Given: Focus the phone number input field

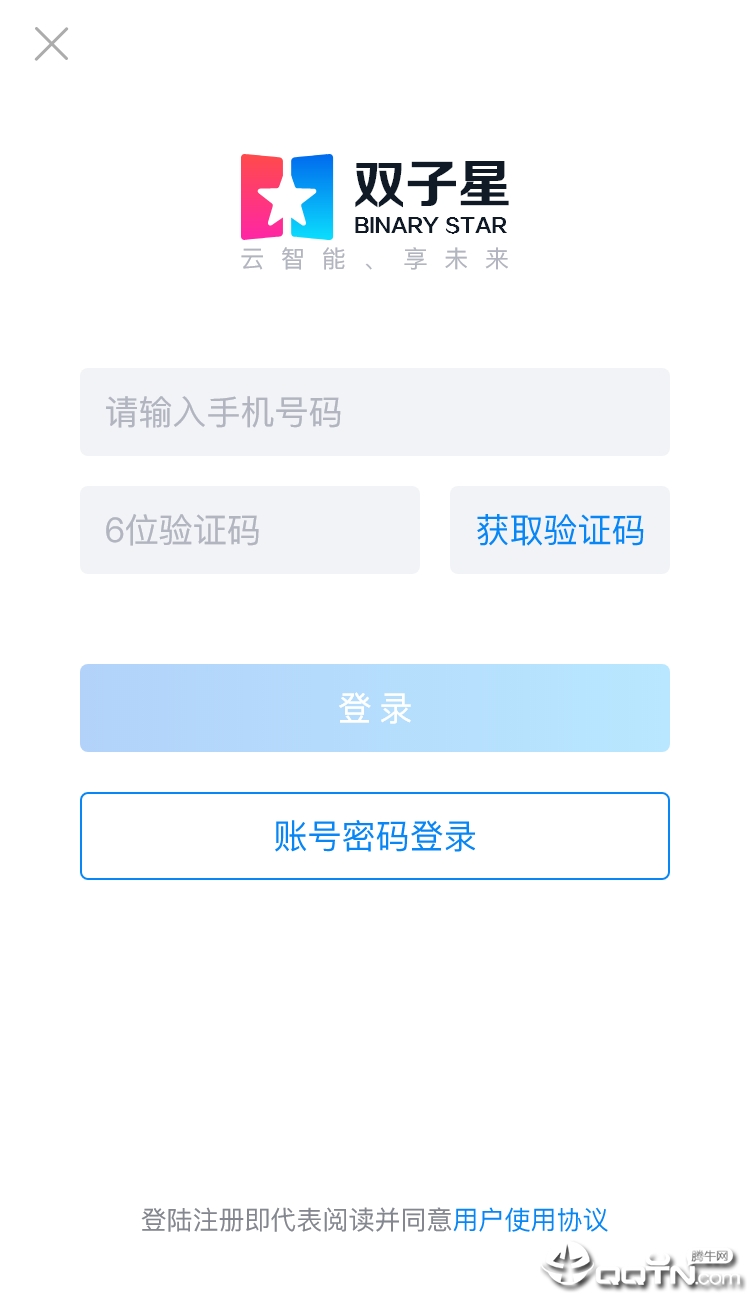Looking at the screenshot, I should (374, 412).
